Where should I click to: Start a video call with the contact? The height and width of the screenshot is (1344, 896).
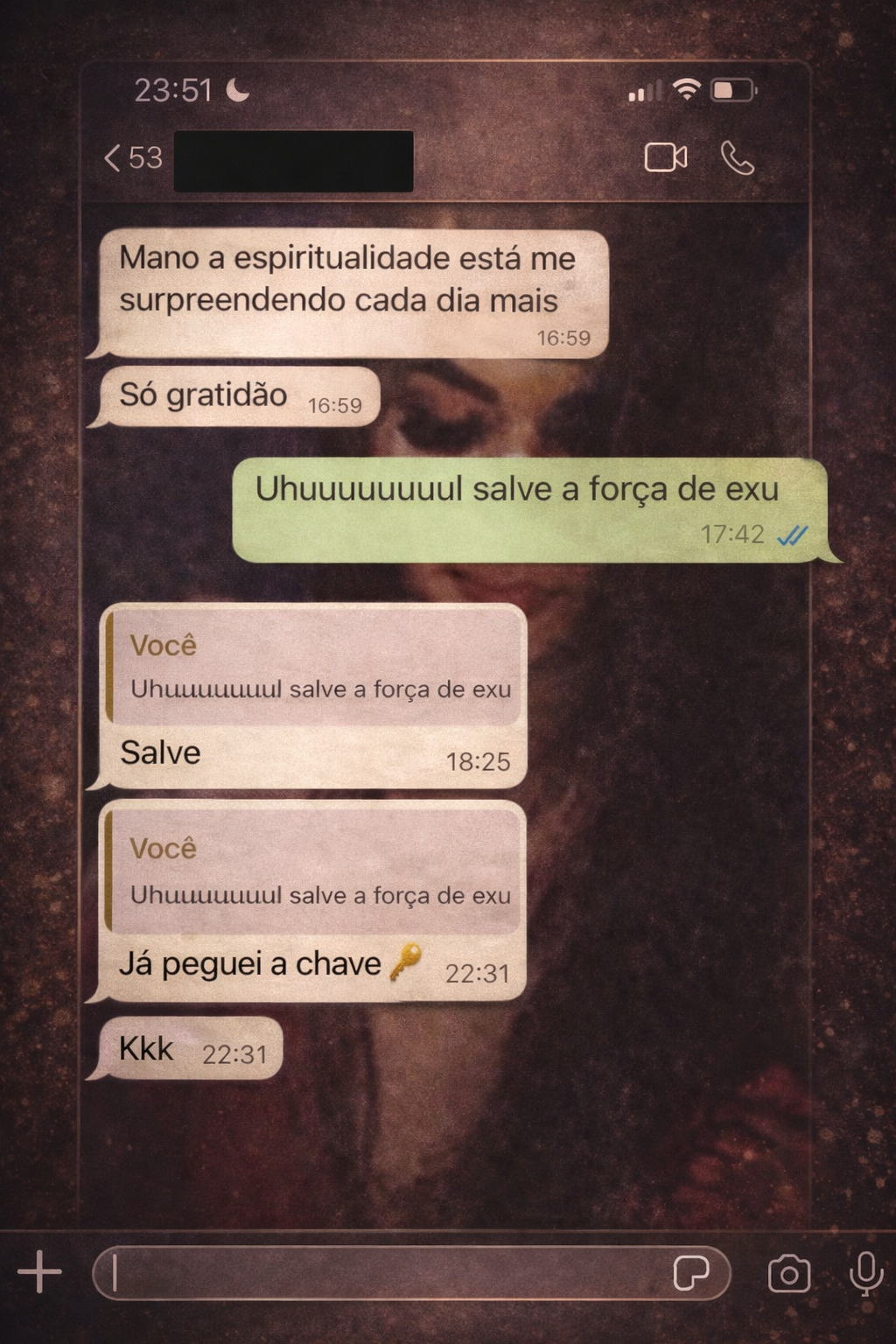665,157
